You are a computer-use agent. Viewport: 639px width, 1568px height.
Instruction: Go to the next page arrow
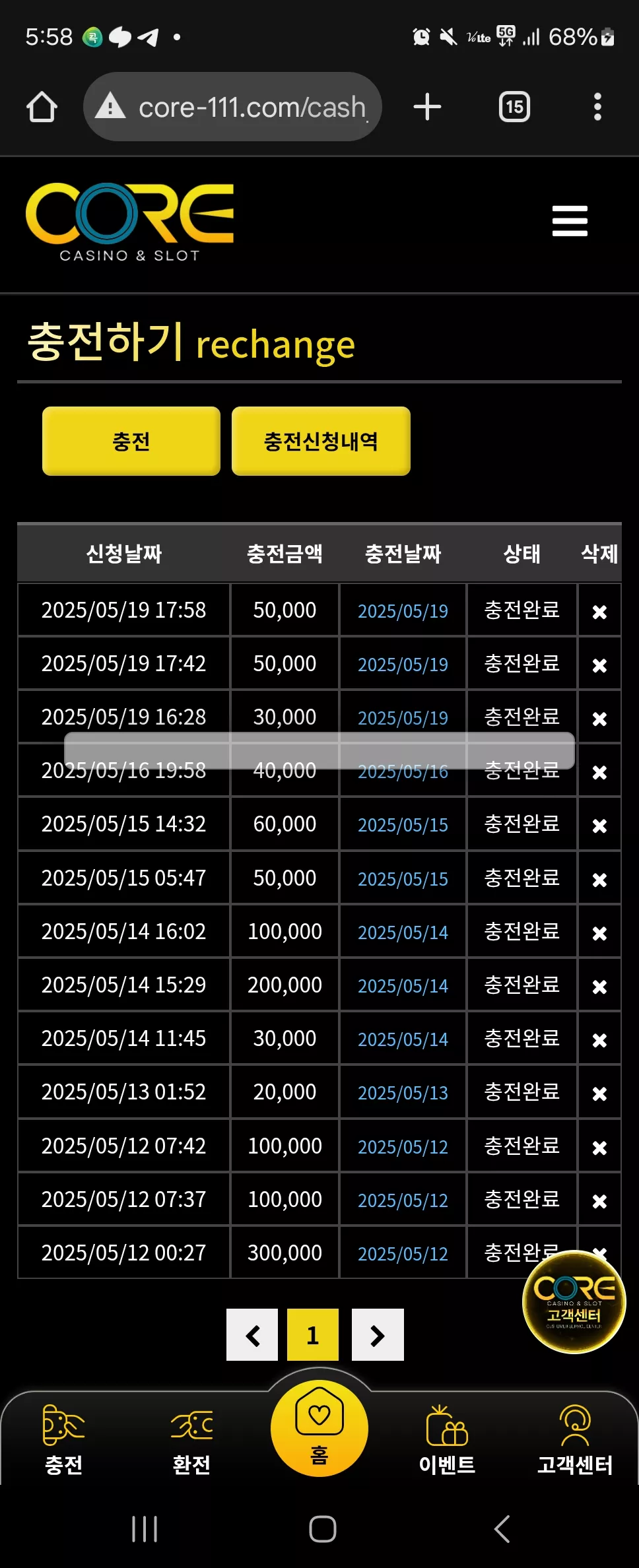[x=378, y=1335]
